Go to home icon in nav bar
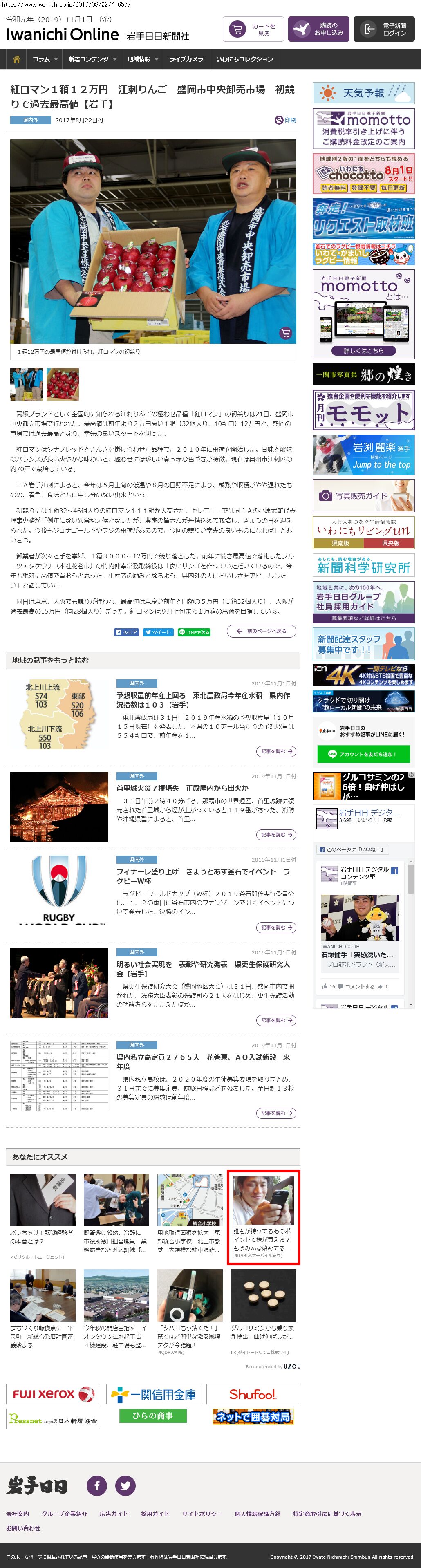Image resolution: width=421 pixels, height=1568 pixels. pyautogui.click(x=16, y=59)
